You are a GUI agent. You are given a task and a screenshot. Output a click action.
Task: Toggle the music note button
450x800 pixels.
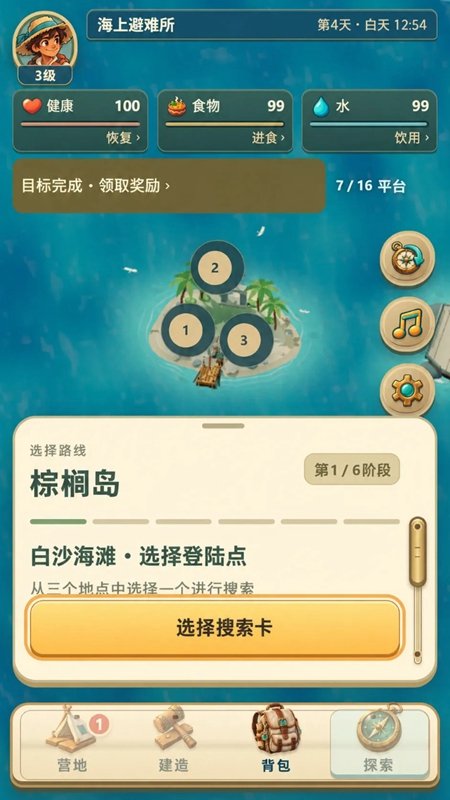click(408, 325)
